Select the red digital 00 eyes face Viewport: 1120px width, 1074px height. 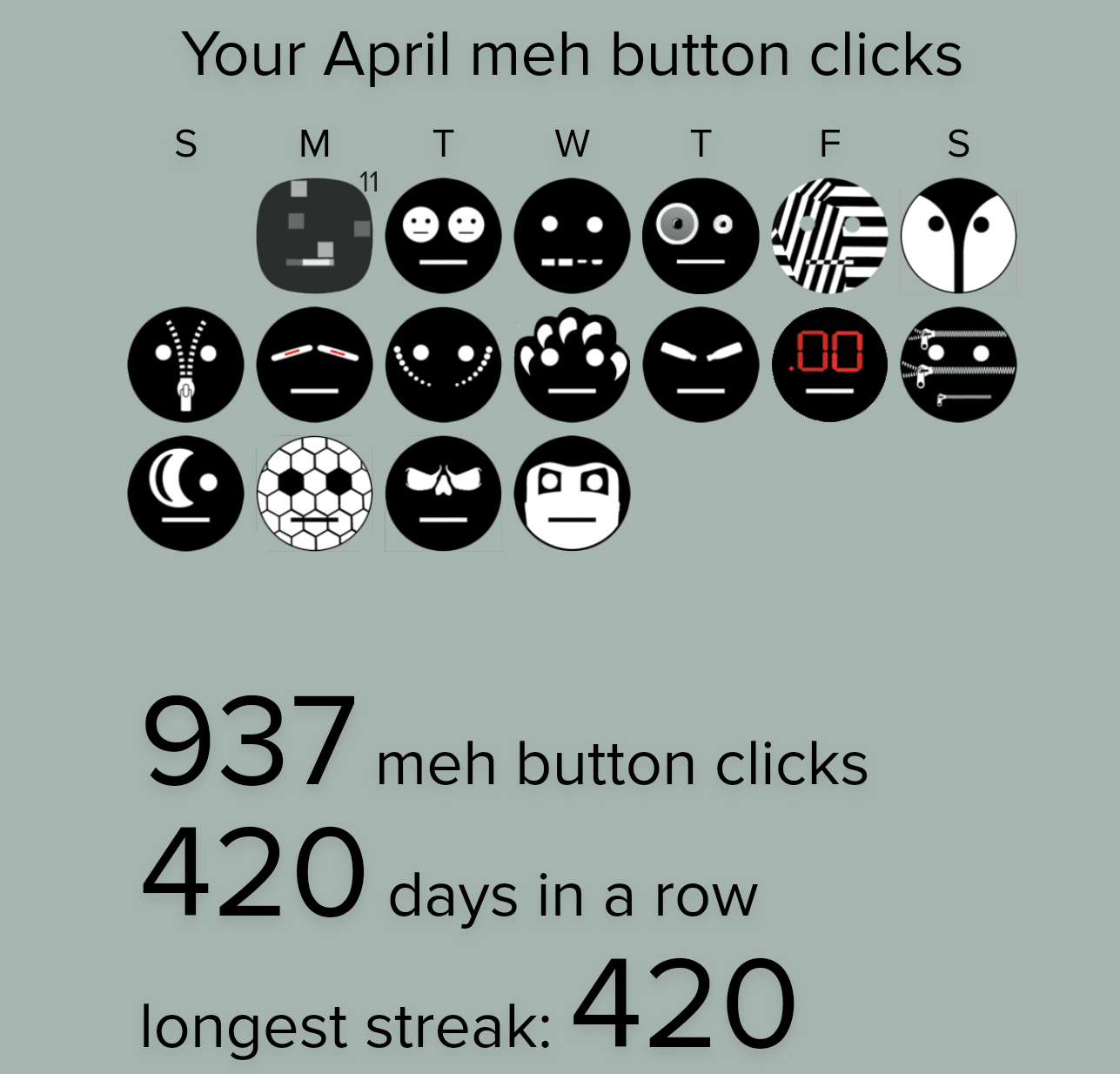click(x=829, y=365)
